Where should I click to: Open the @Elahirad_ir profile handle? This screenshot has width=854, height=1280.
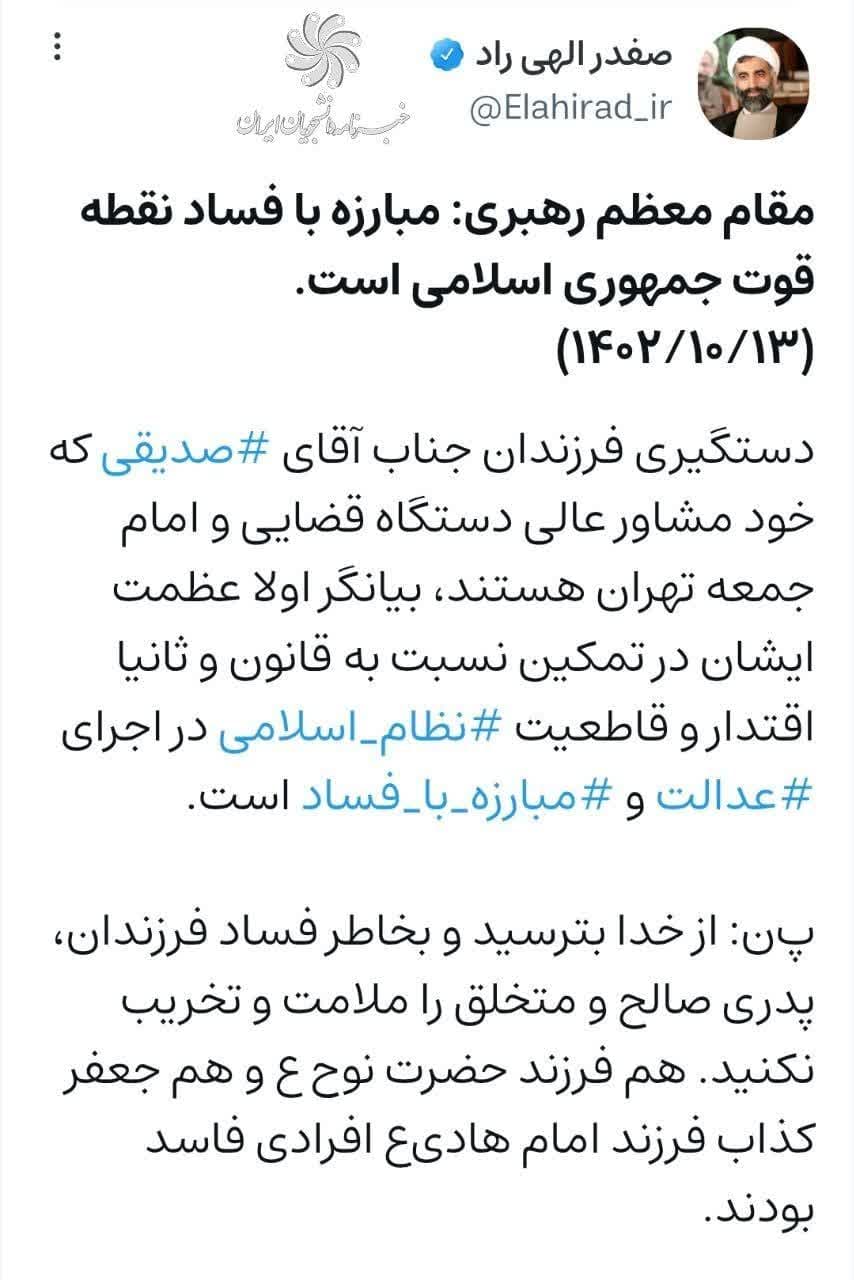coord(571,107)
